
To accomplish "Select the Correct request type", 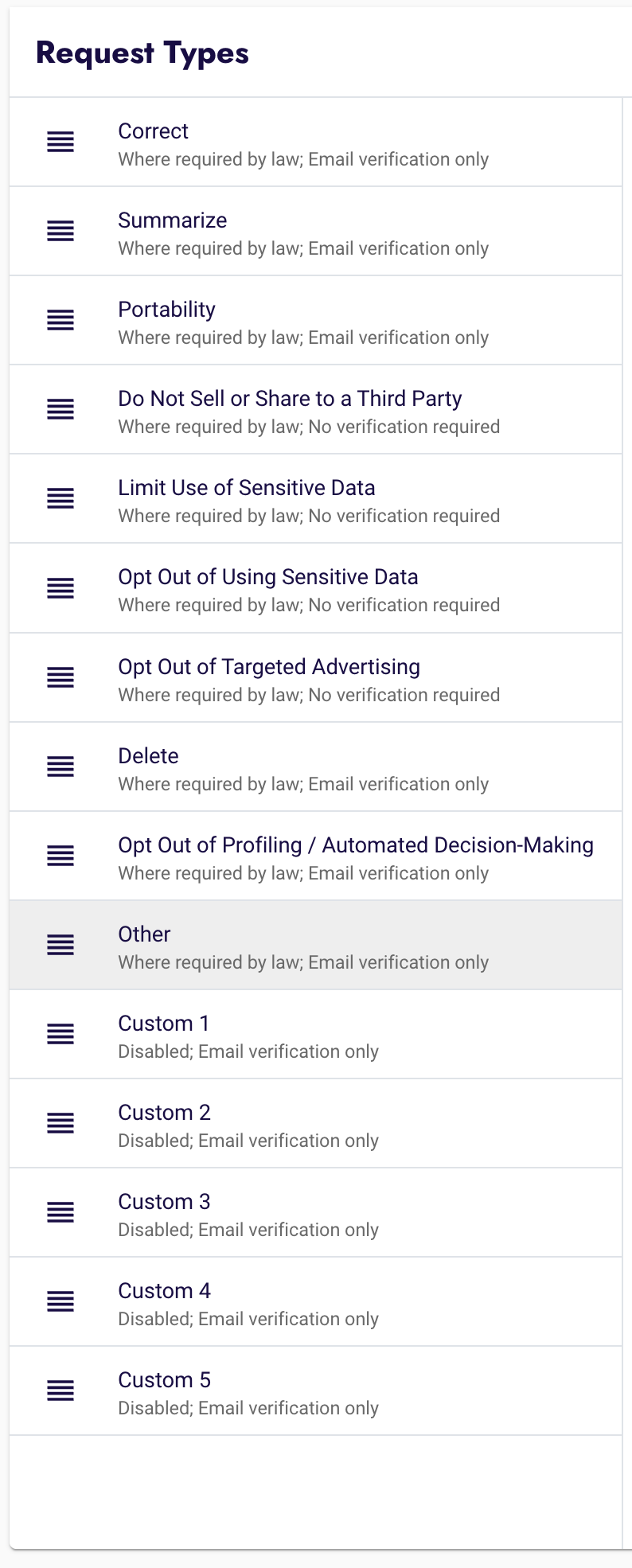I will [x=318, y=142].
